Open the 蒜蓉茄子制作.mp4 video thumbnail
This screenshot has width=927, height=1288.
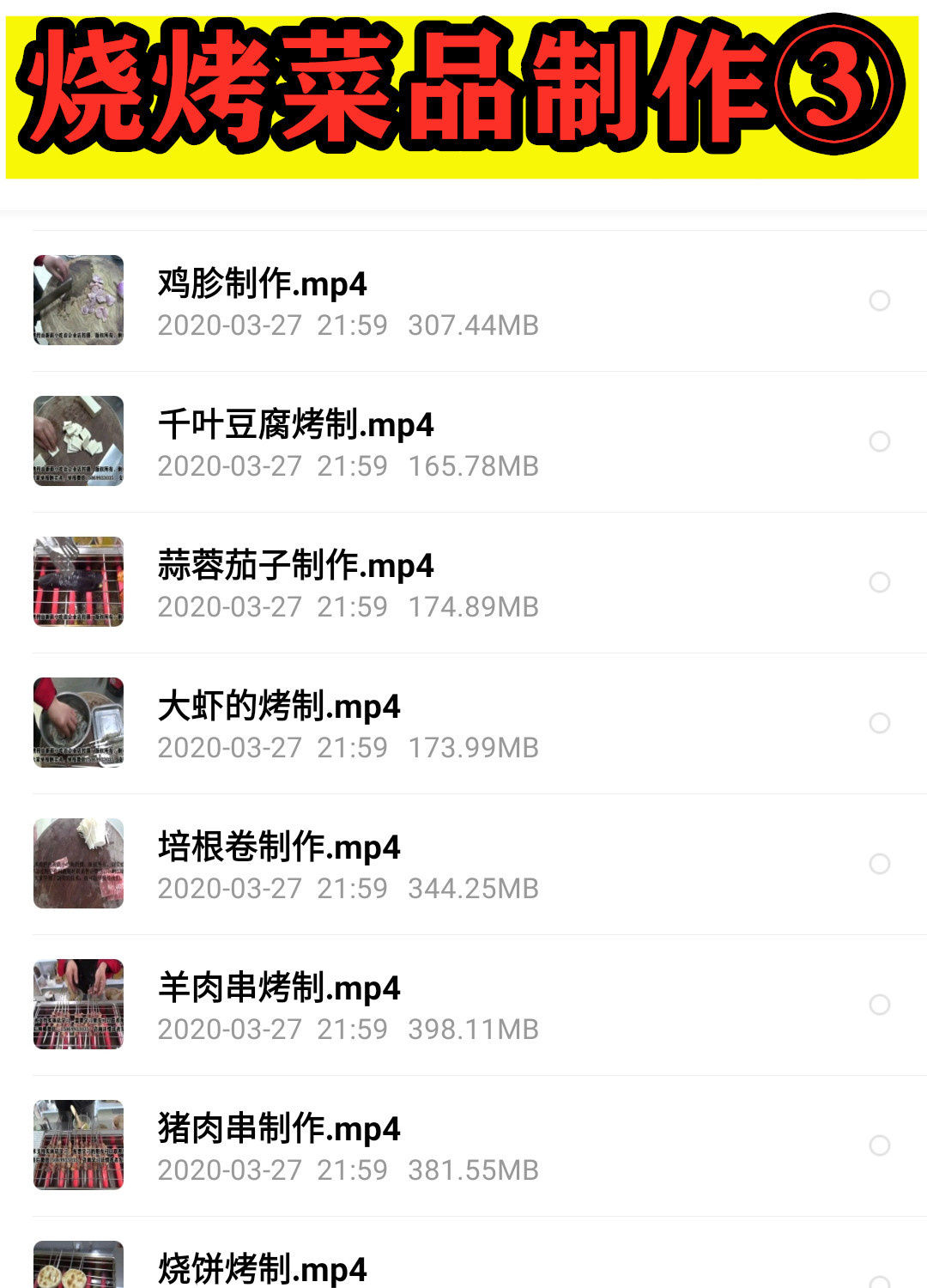coord(78,580)
